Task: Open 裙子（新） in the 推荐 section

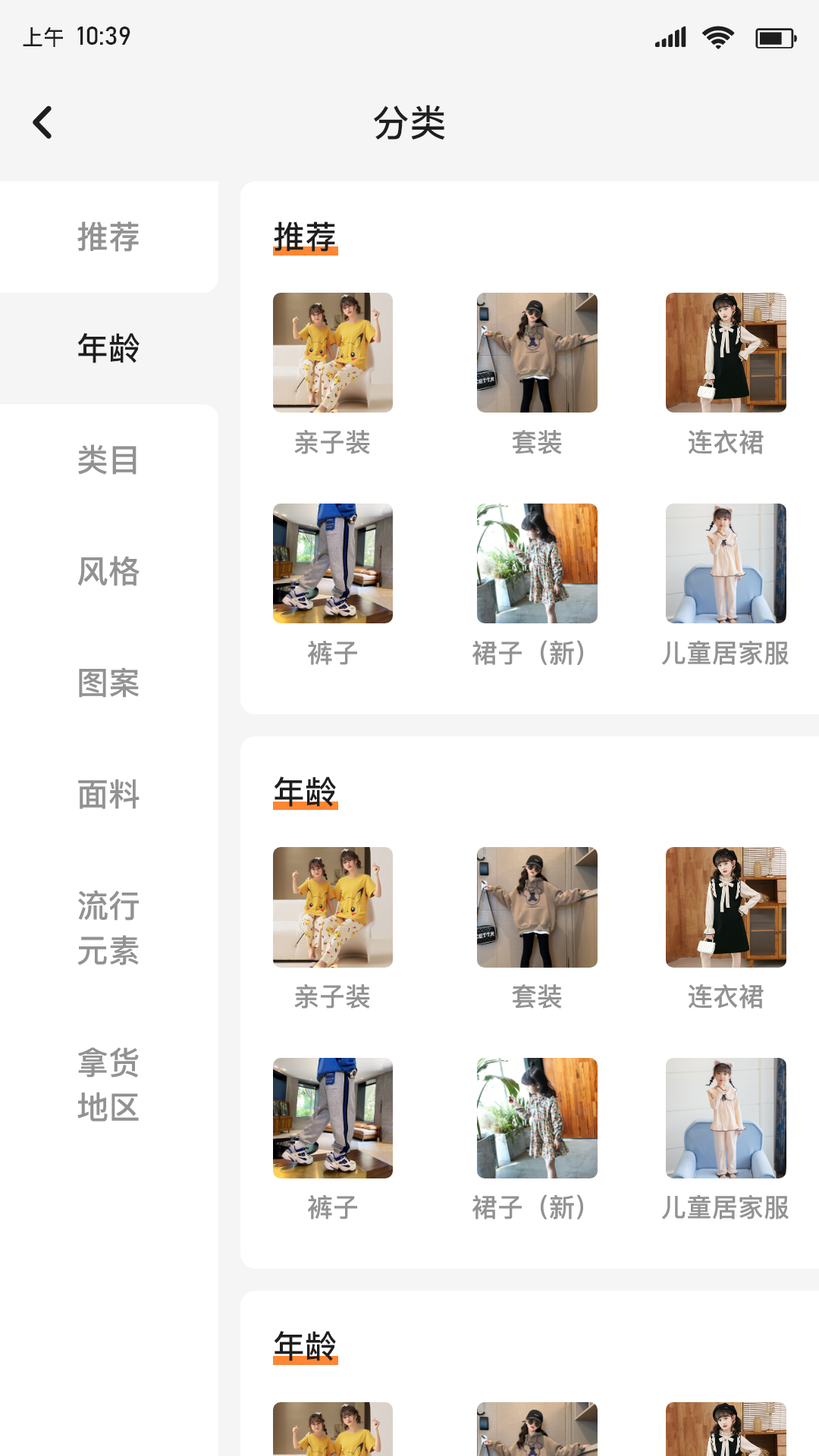Action: click(x=537, y=563)
